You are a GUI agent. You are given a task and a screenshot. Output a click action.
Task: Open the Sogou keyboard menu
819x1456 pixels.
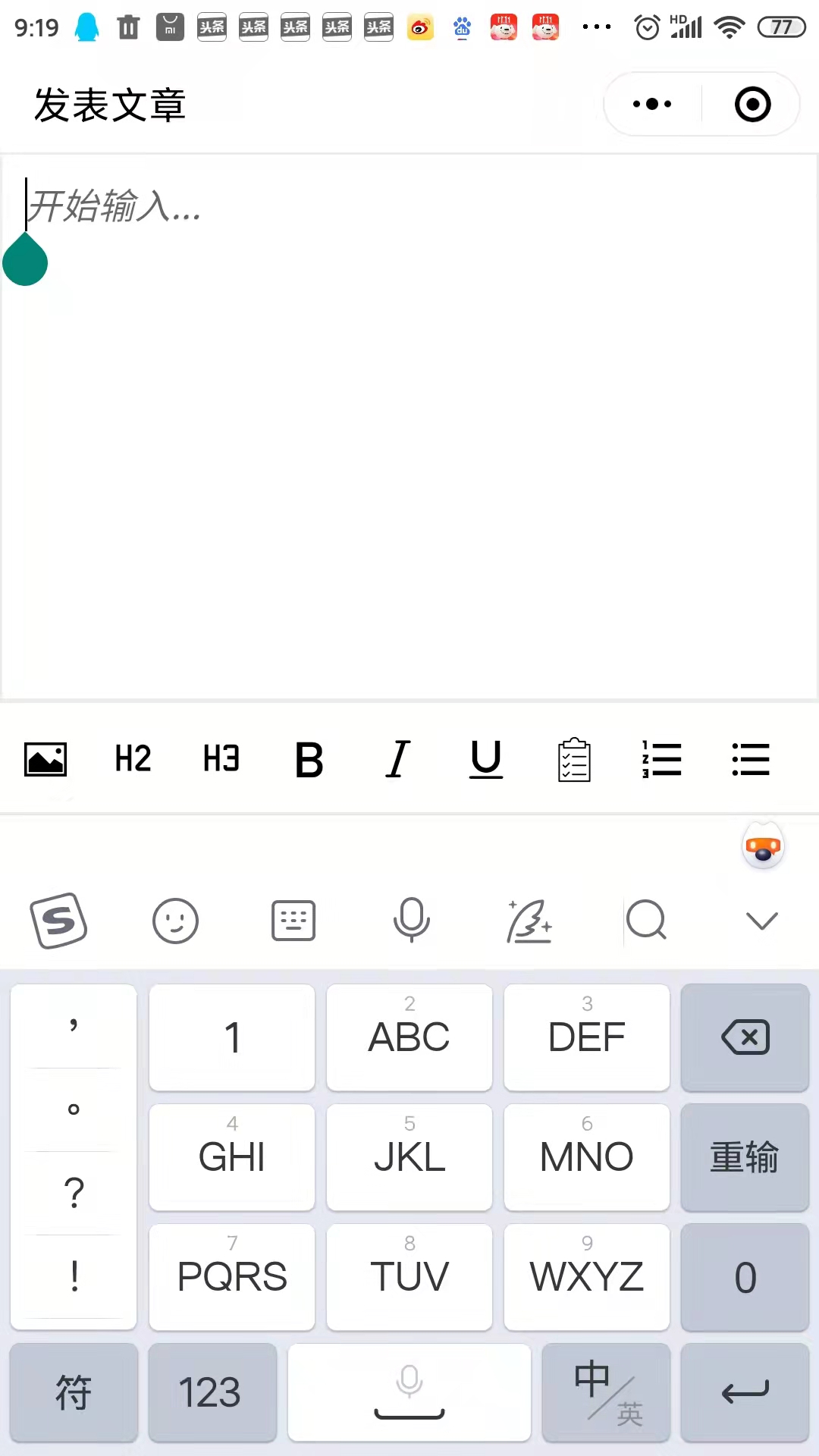point(58,921)
